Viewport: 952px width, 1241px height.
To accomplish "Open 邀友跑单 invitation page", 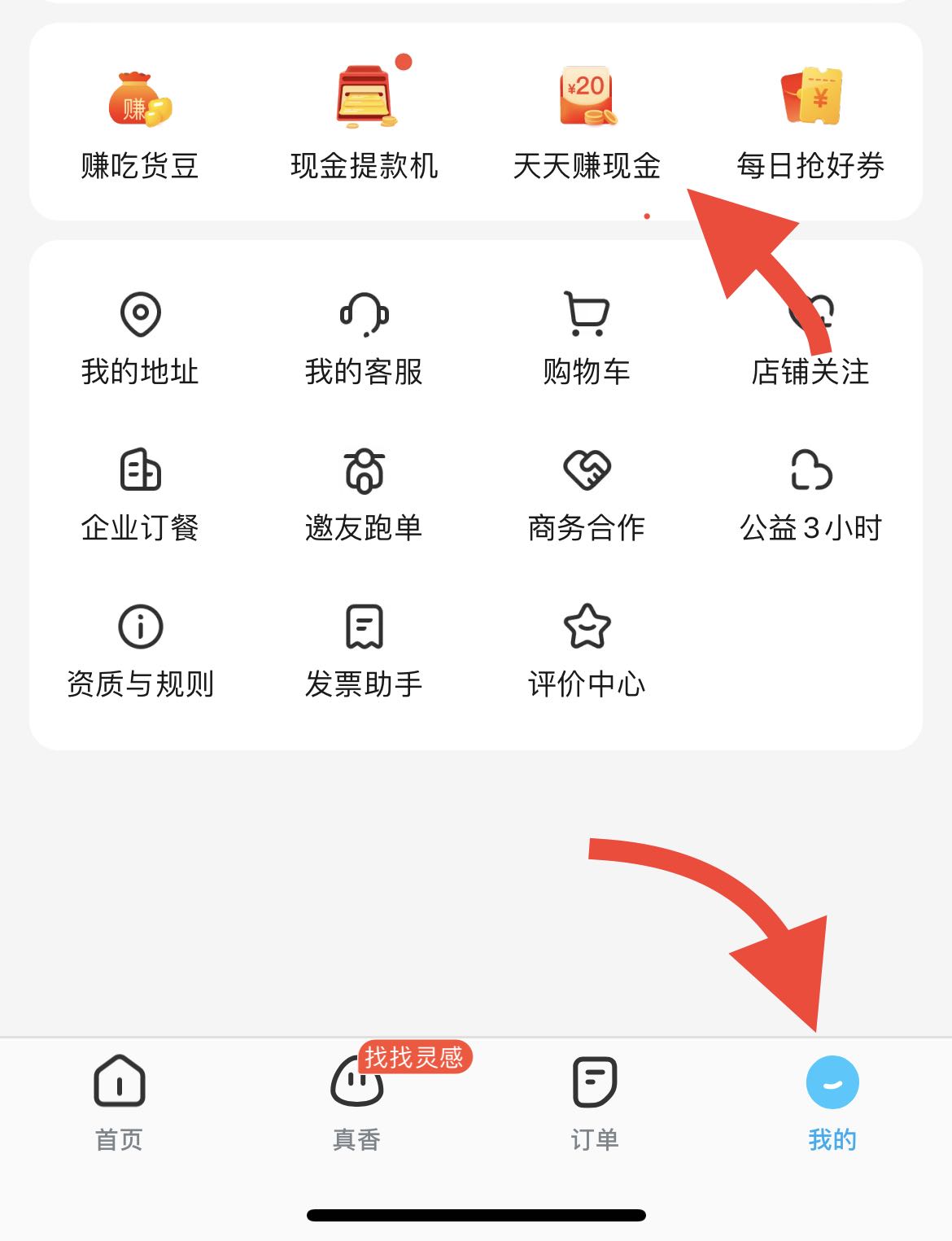I will coord(364,493).
